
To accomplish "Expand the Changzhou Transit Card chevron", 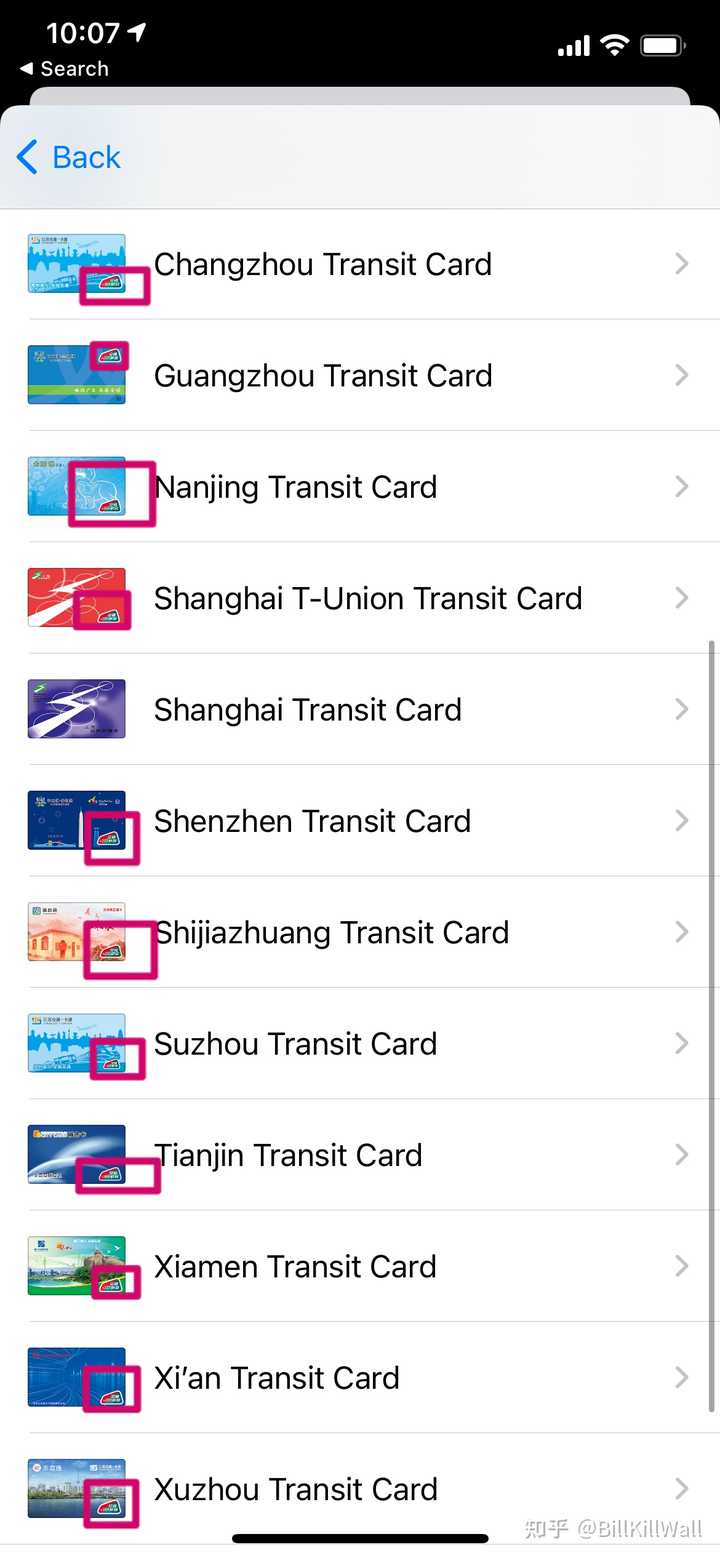I will (683, 263).
